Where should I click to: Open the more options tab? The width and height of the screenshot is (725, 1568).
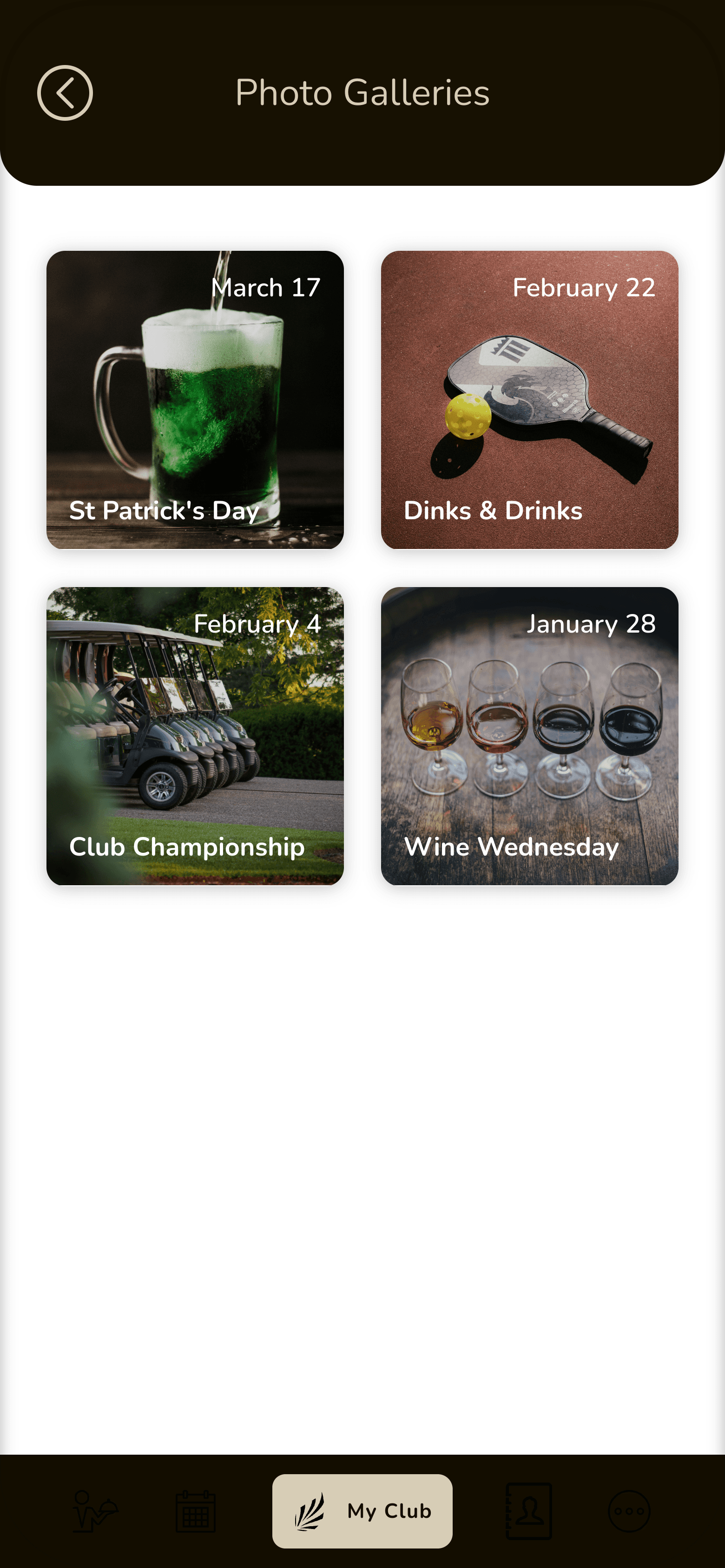coord(629,1511)
